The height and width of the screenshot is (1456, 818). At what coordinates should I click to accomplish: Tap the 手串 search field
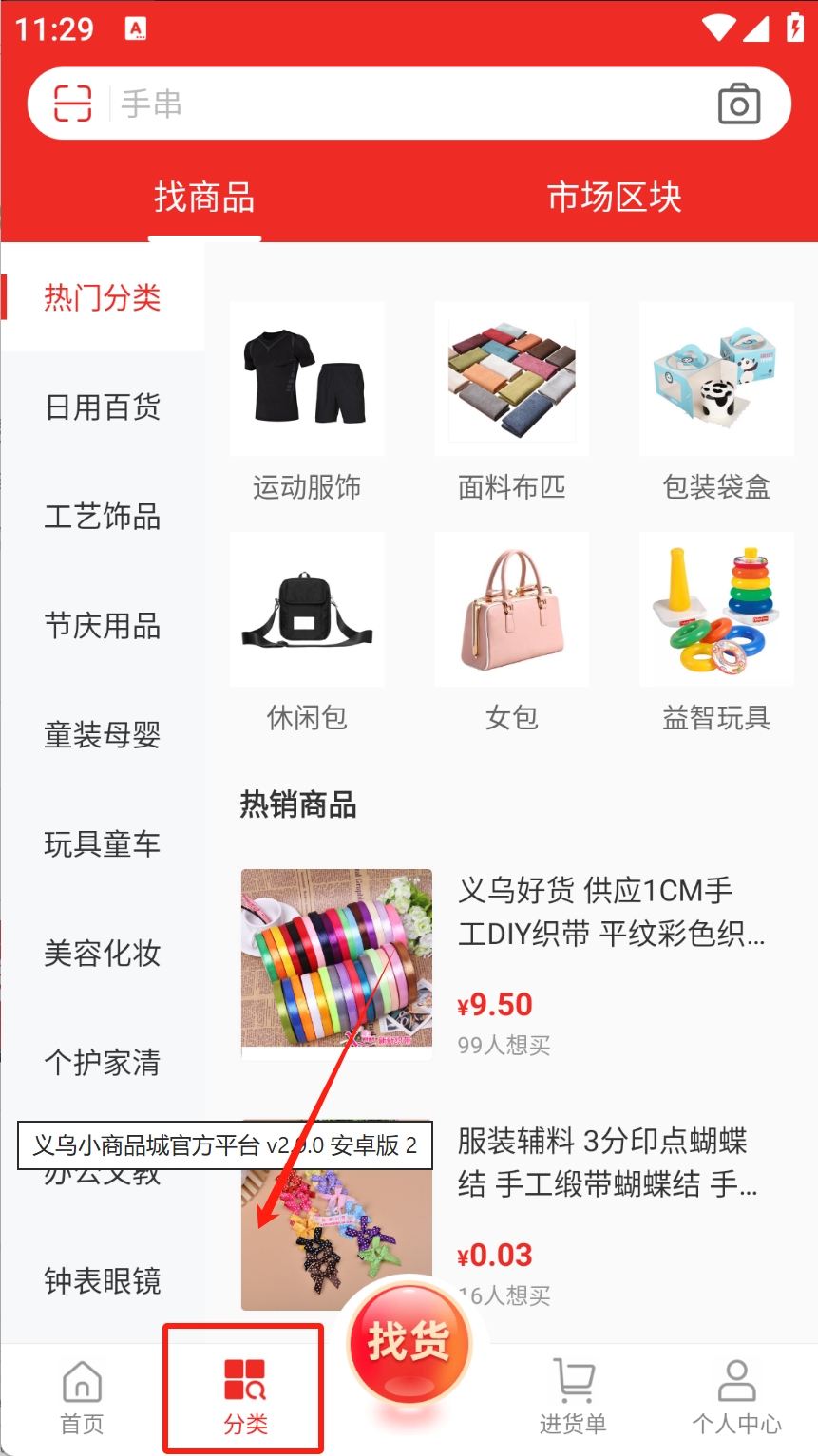409,104
